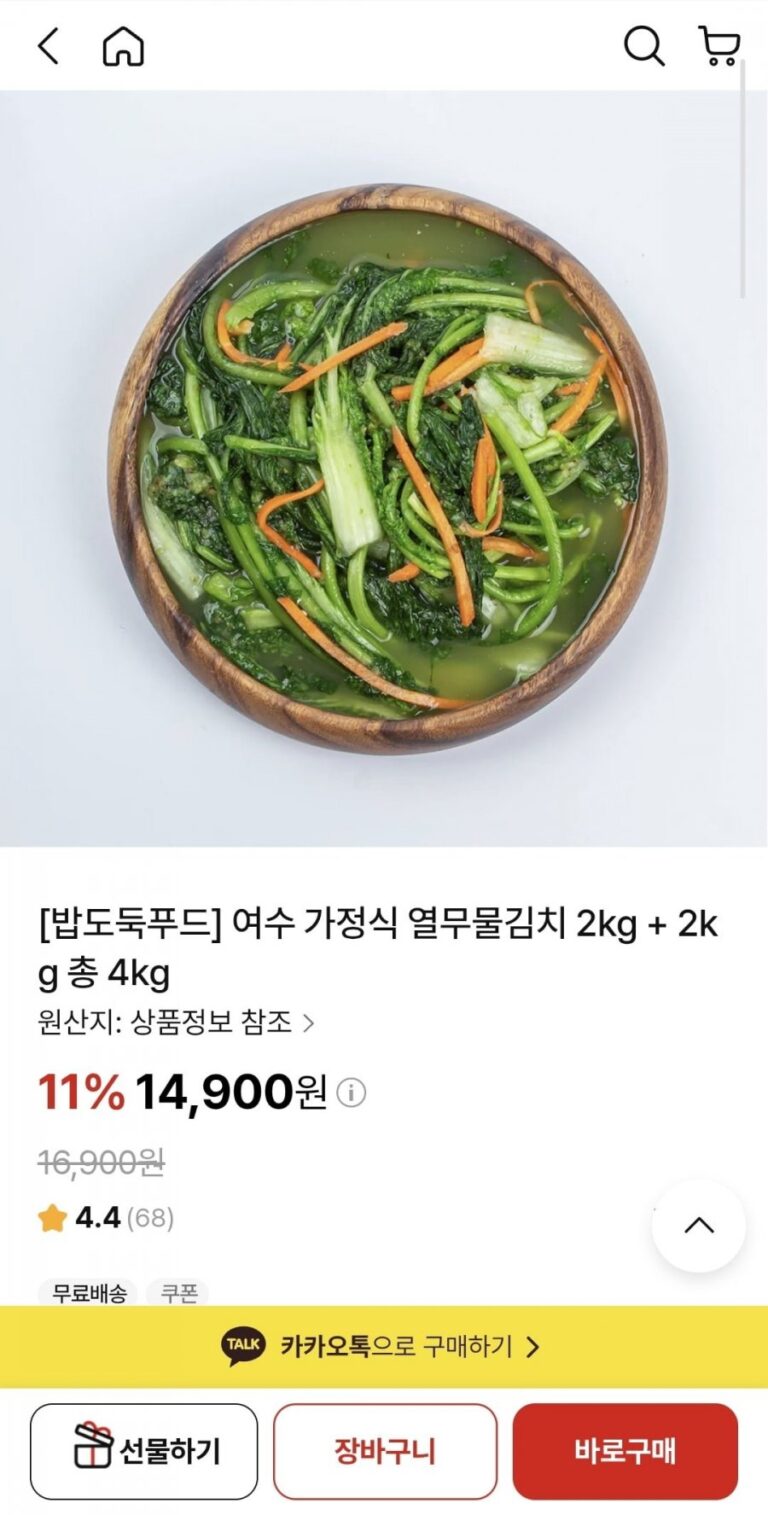Screen dimensions: 768x1515
Task: Open the home icon
Action: click(123, 46)
